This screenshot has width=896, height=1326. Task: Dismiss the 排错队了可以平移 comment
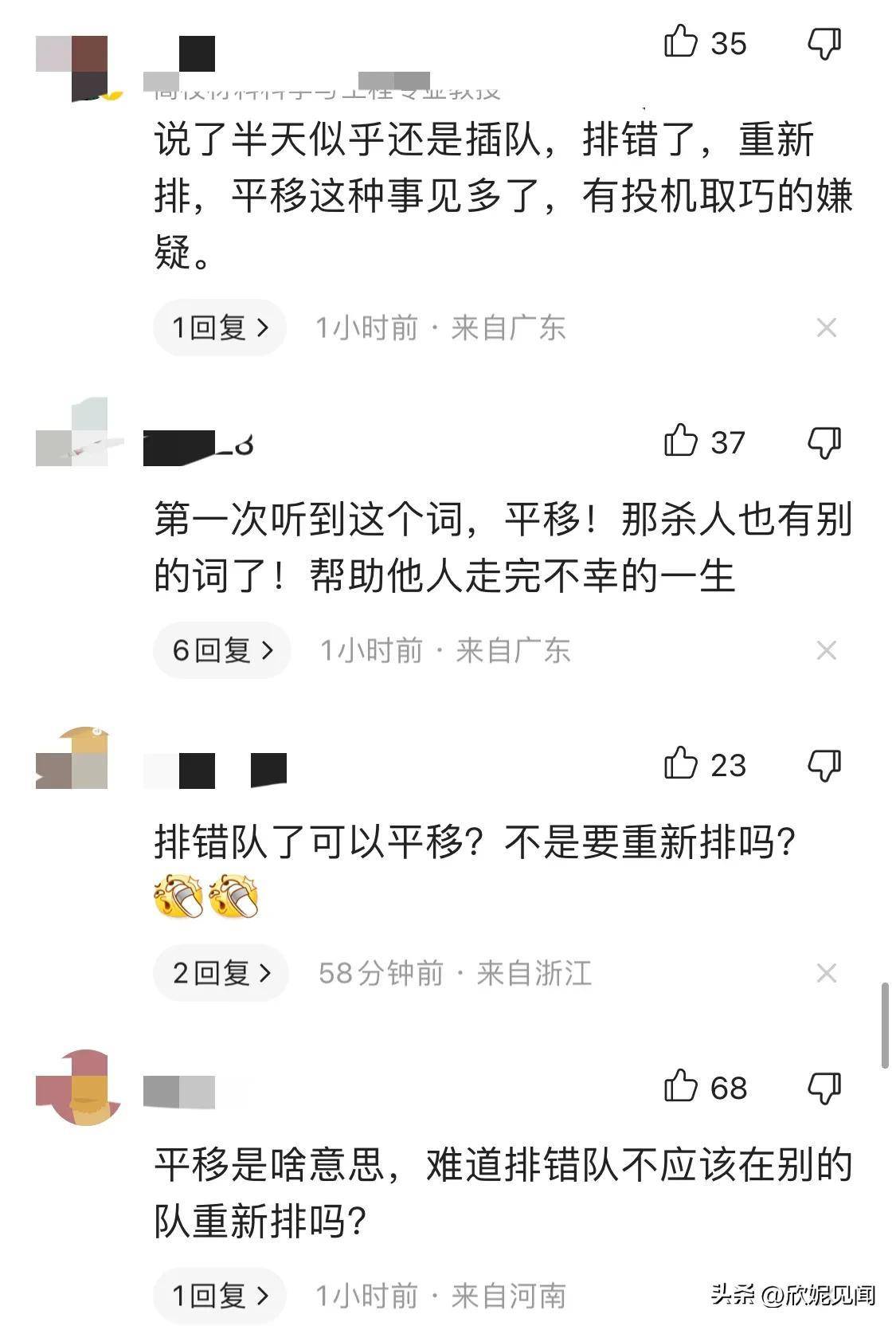click(x=826, y=972)
